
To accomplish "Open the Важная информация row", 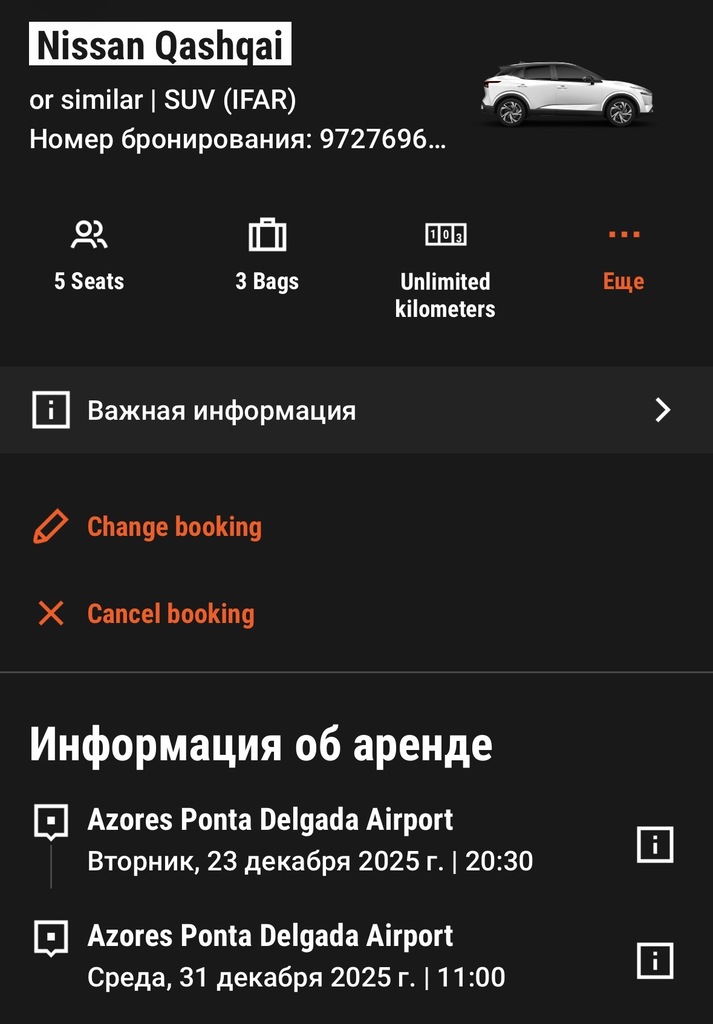I will (x=356, y=410).
